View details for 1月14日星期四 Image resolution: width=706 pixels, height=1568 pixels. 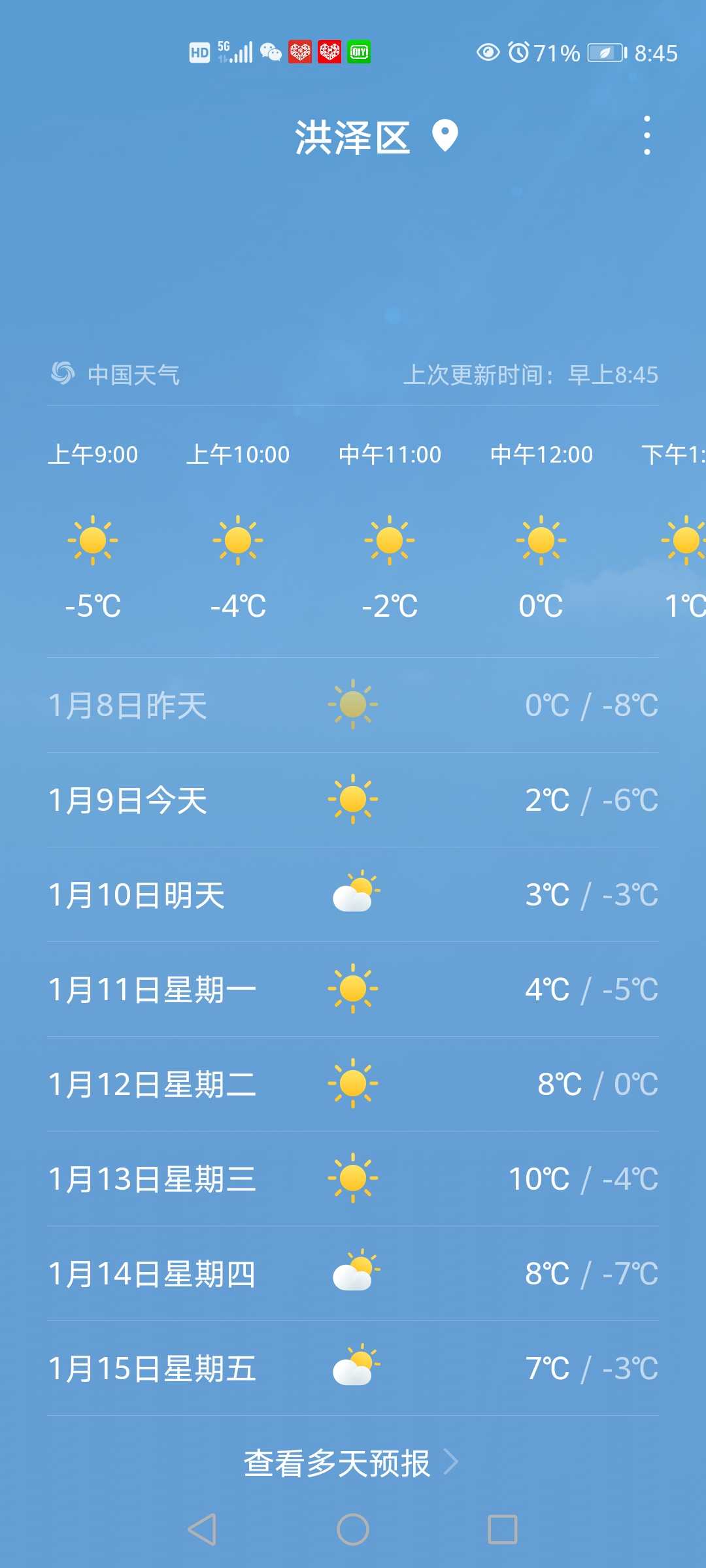coord(353,1273)
